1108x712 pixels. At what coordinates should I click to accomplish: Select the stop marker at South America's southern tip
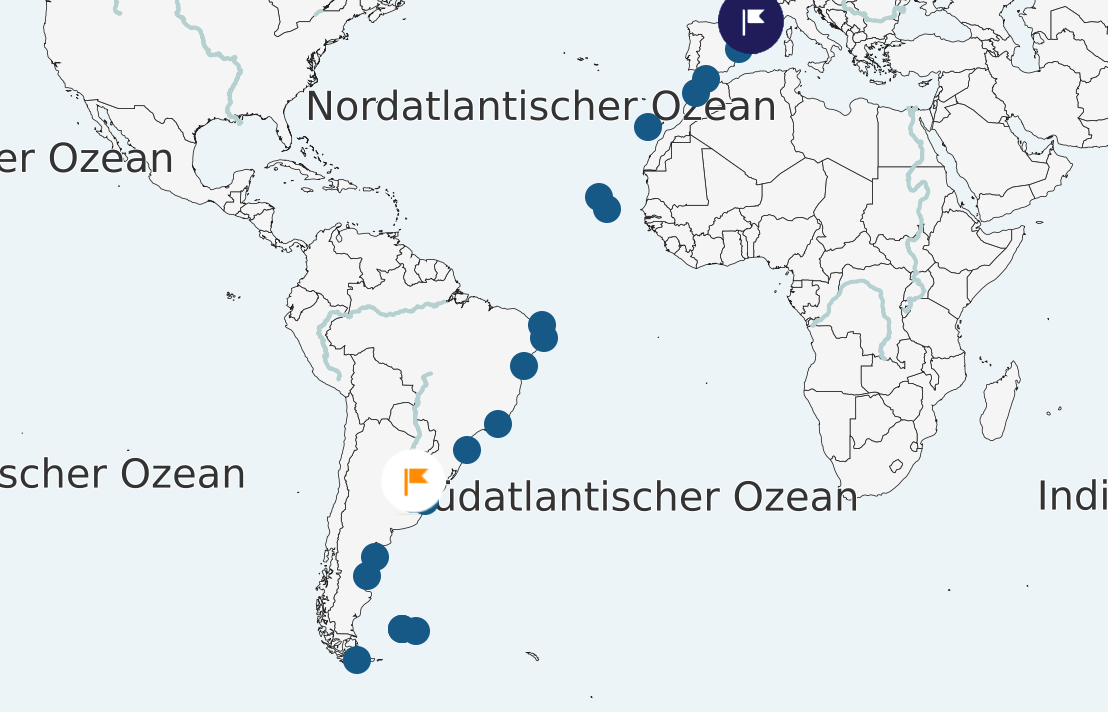[357, 660]
